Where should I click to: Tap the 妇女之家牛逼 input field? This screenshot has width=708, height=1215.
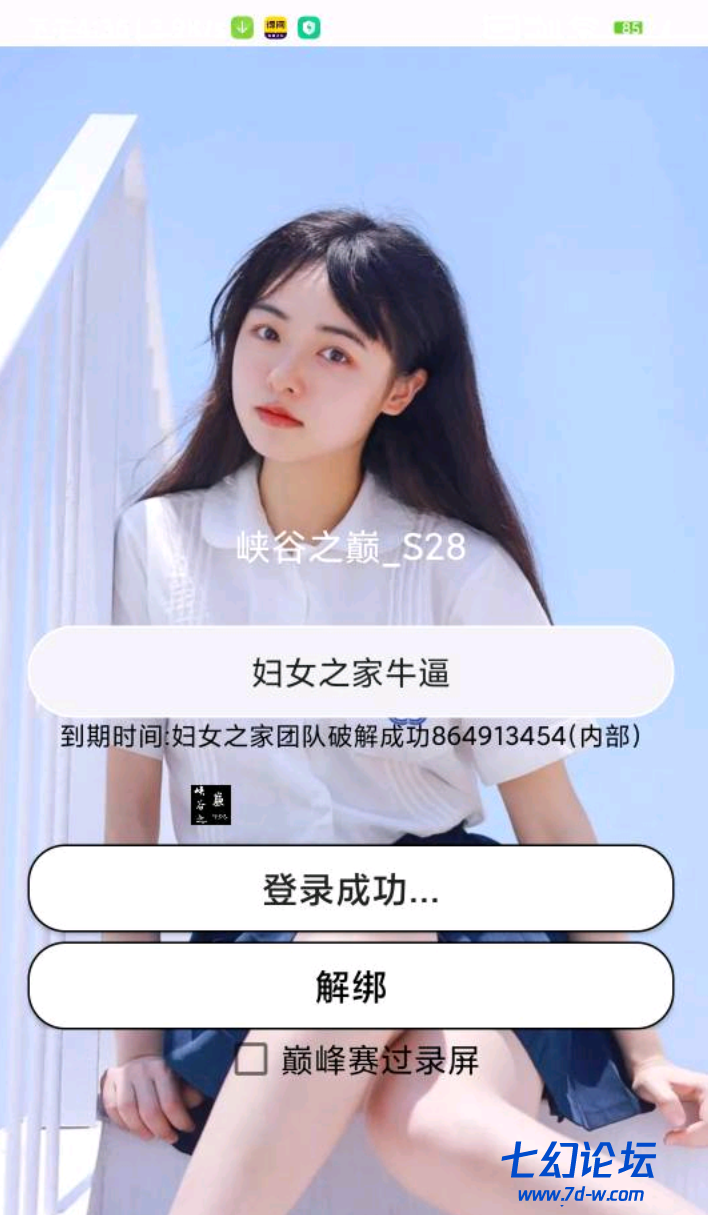(x=350, y=672)
